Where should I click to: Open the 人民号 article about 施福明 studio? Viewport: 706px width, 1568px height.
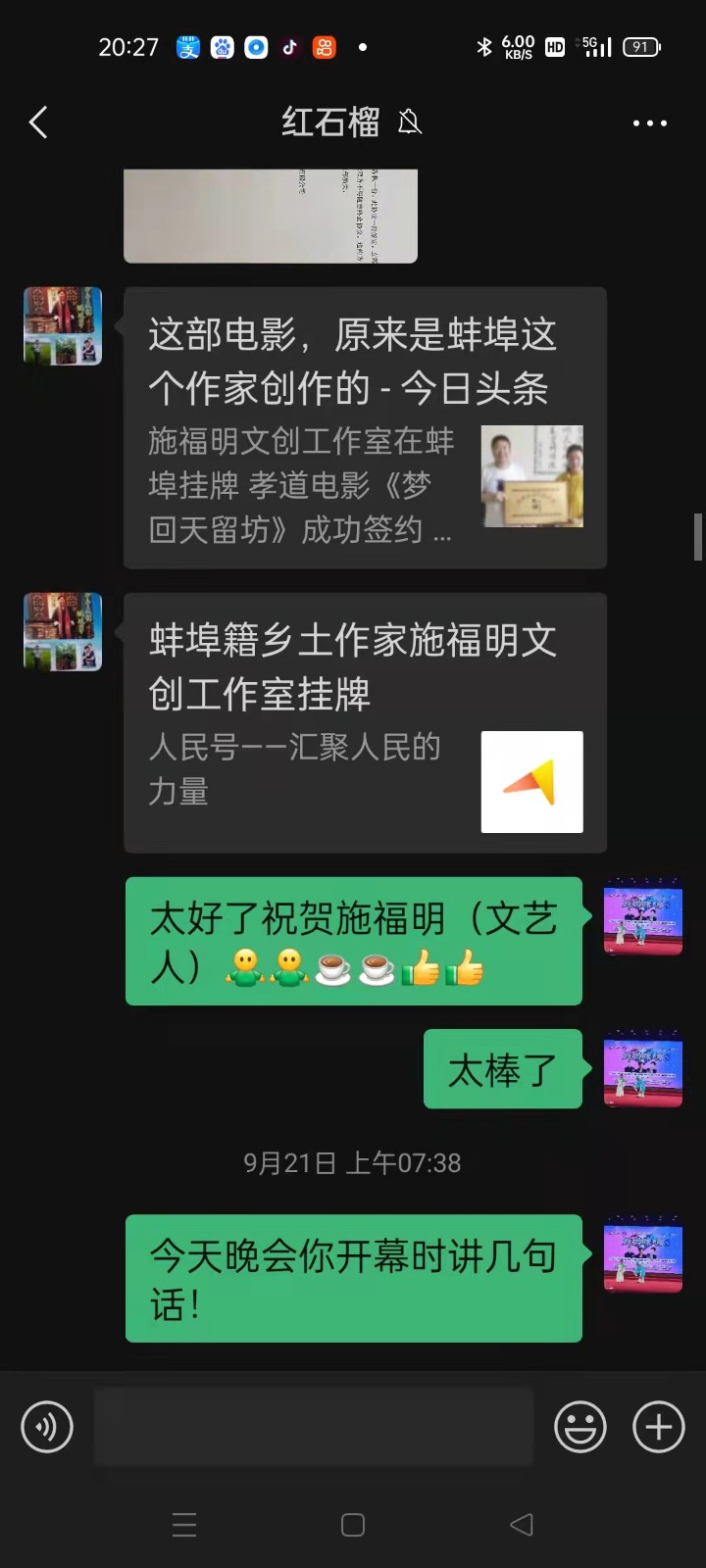365,722
